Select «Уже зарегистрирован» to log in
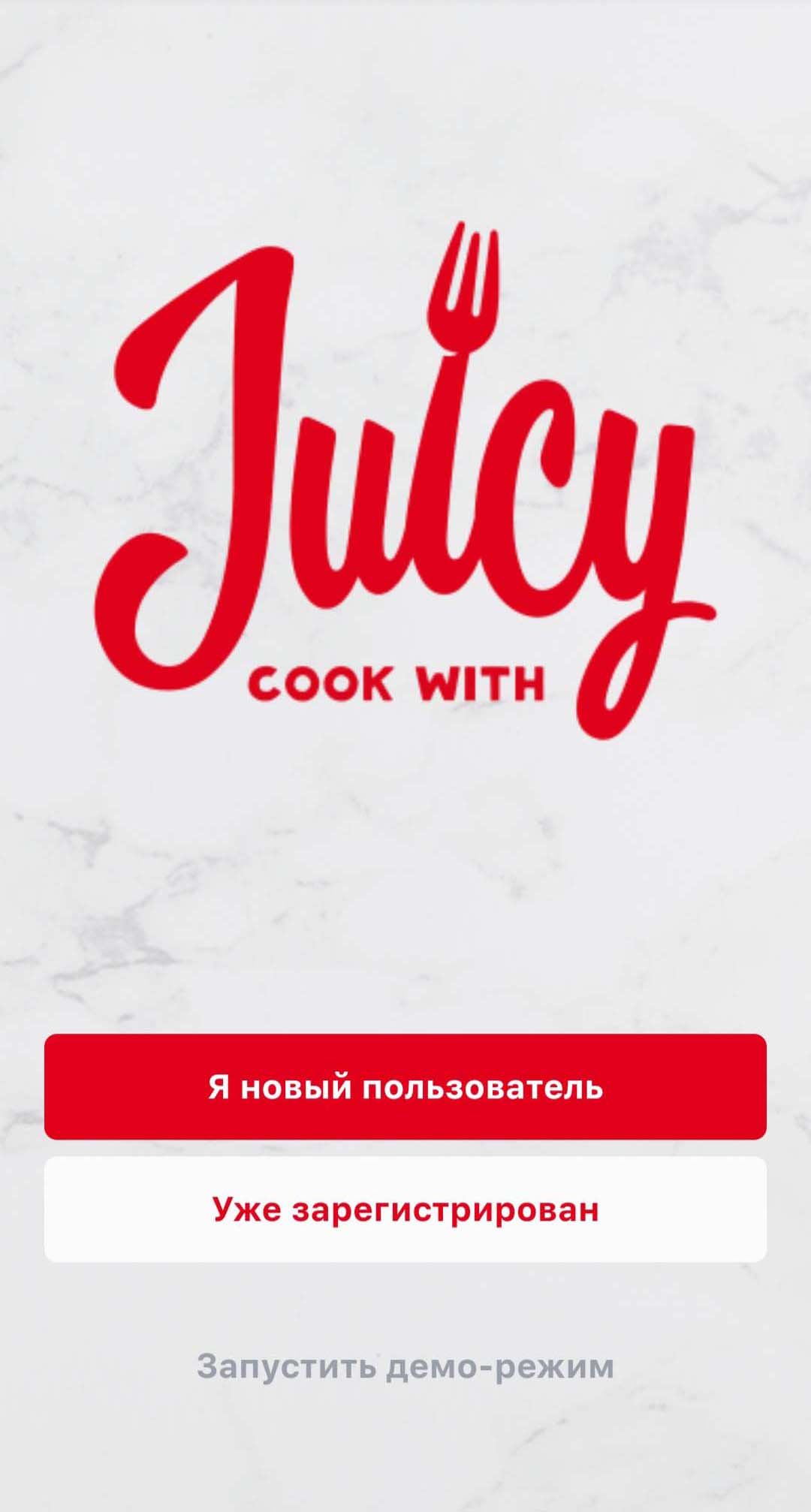Image resolution: width=811 pixels, height=1512 pixels. [x=405, y=1209]
